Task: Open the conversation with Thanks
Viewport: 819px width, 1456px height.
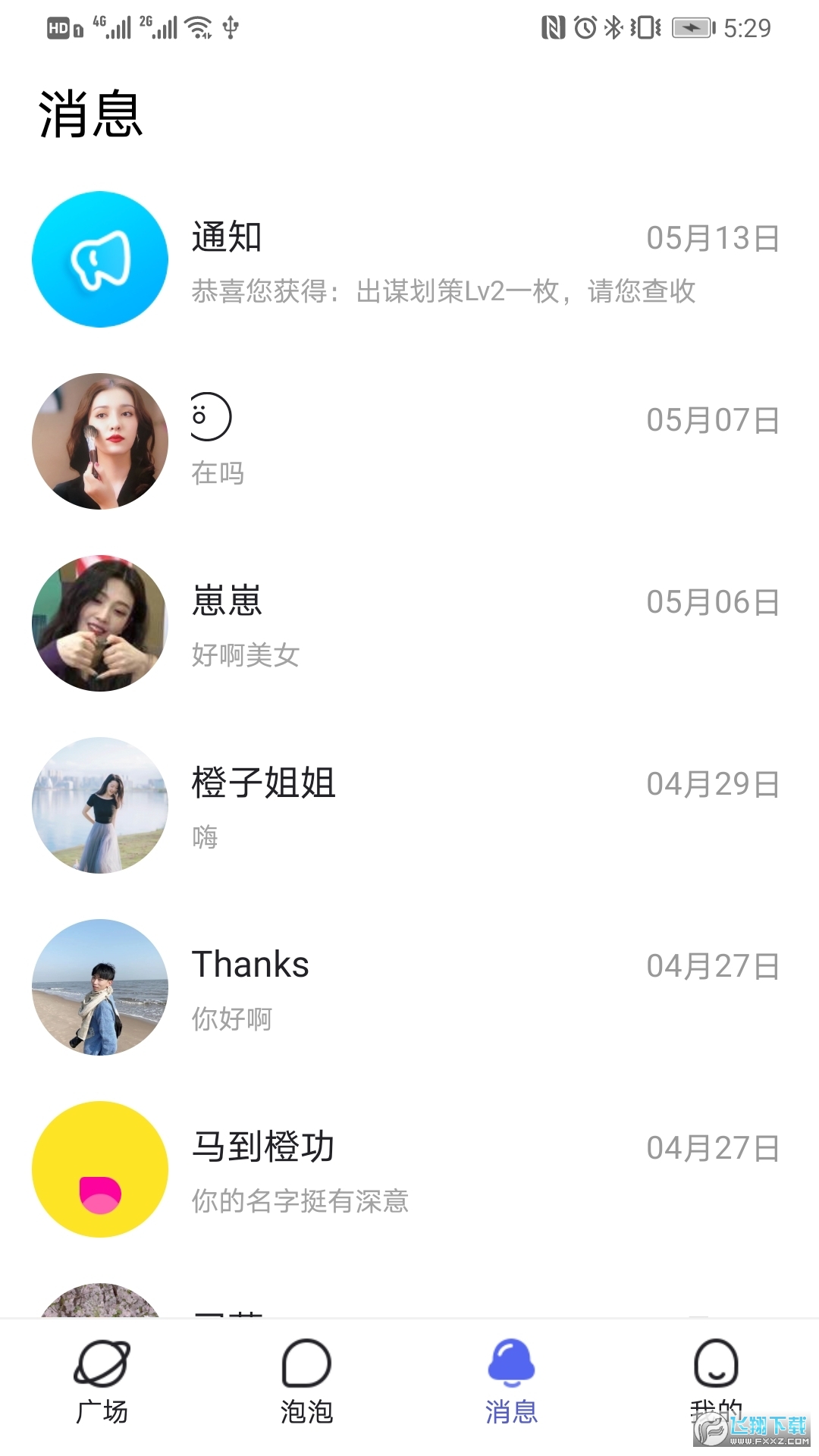Action: coord(409,988)
